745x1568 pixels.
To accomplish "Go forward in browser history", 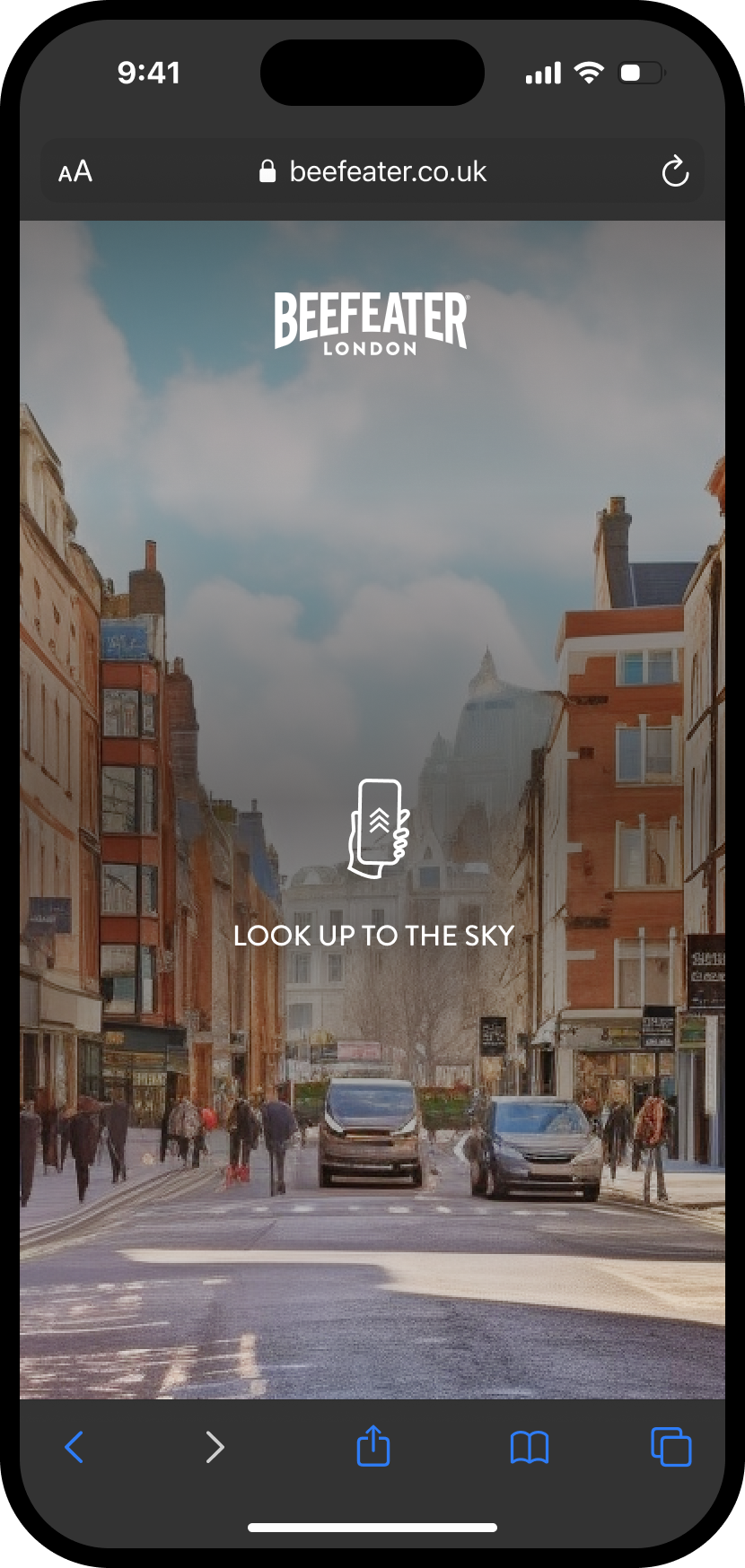I will [x=215, y=1446].
